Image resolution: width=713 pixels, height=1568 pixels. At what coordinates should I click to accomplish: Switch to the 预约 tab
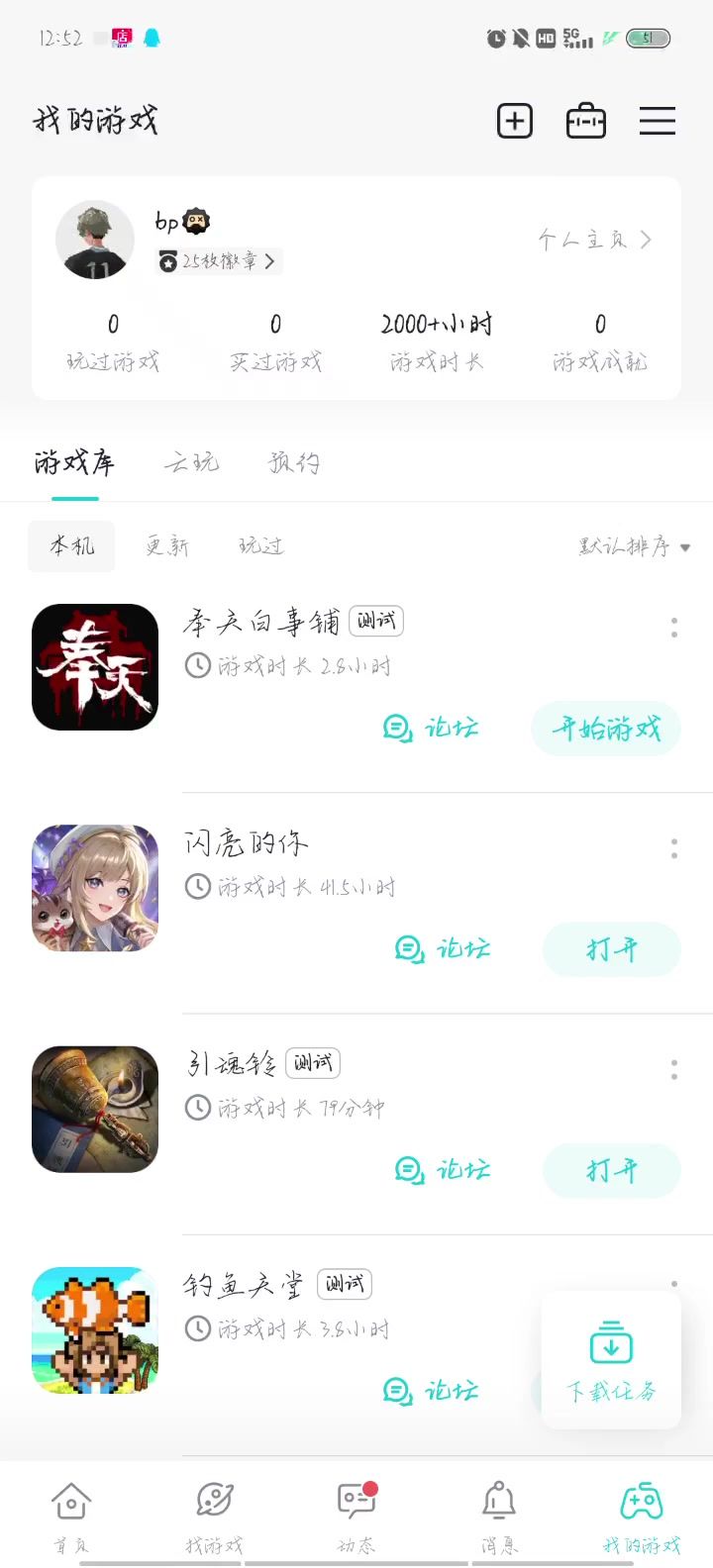(x=294, y=463)
